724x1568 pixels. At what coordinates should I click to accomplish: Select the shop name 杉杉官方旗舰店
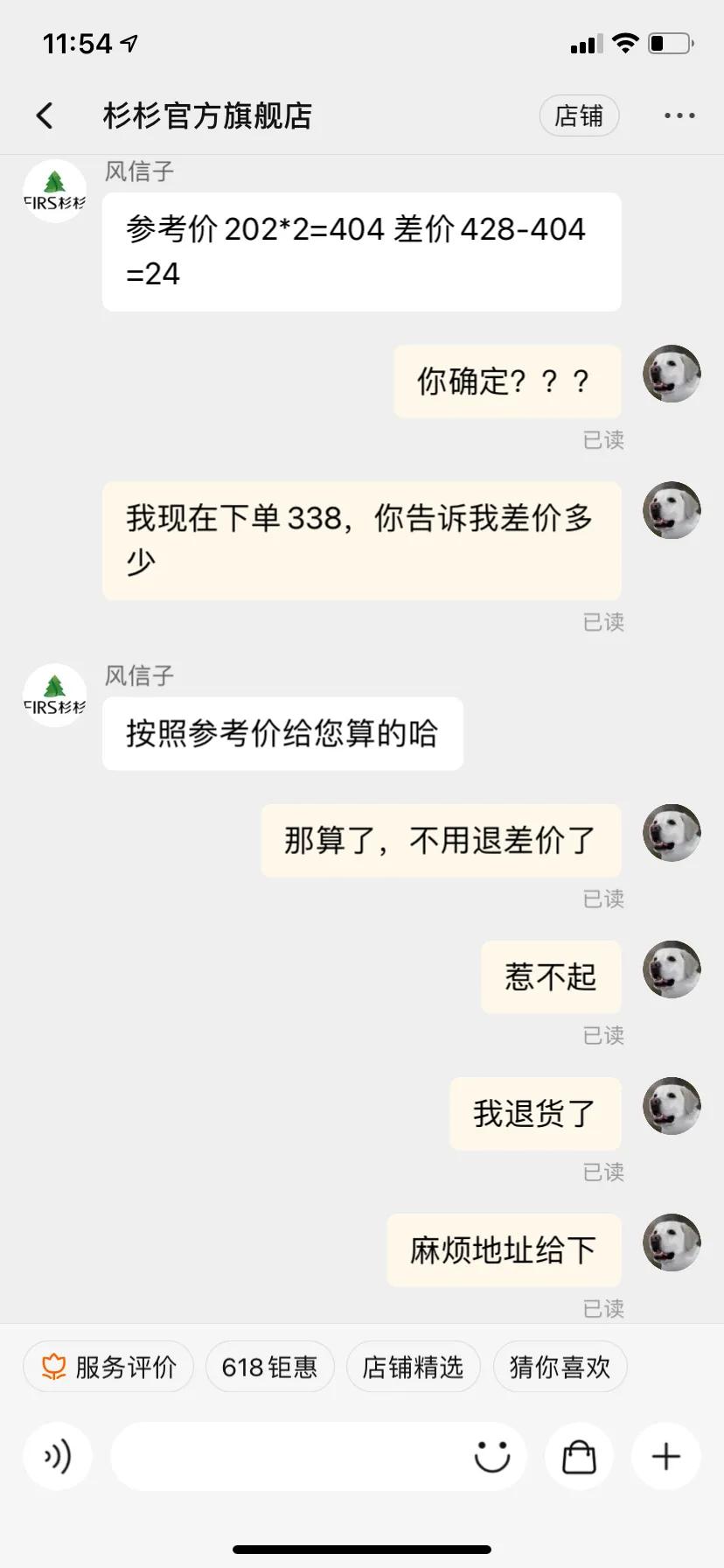(206, 115)
